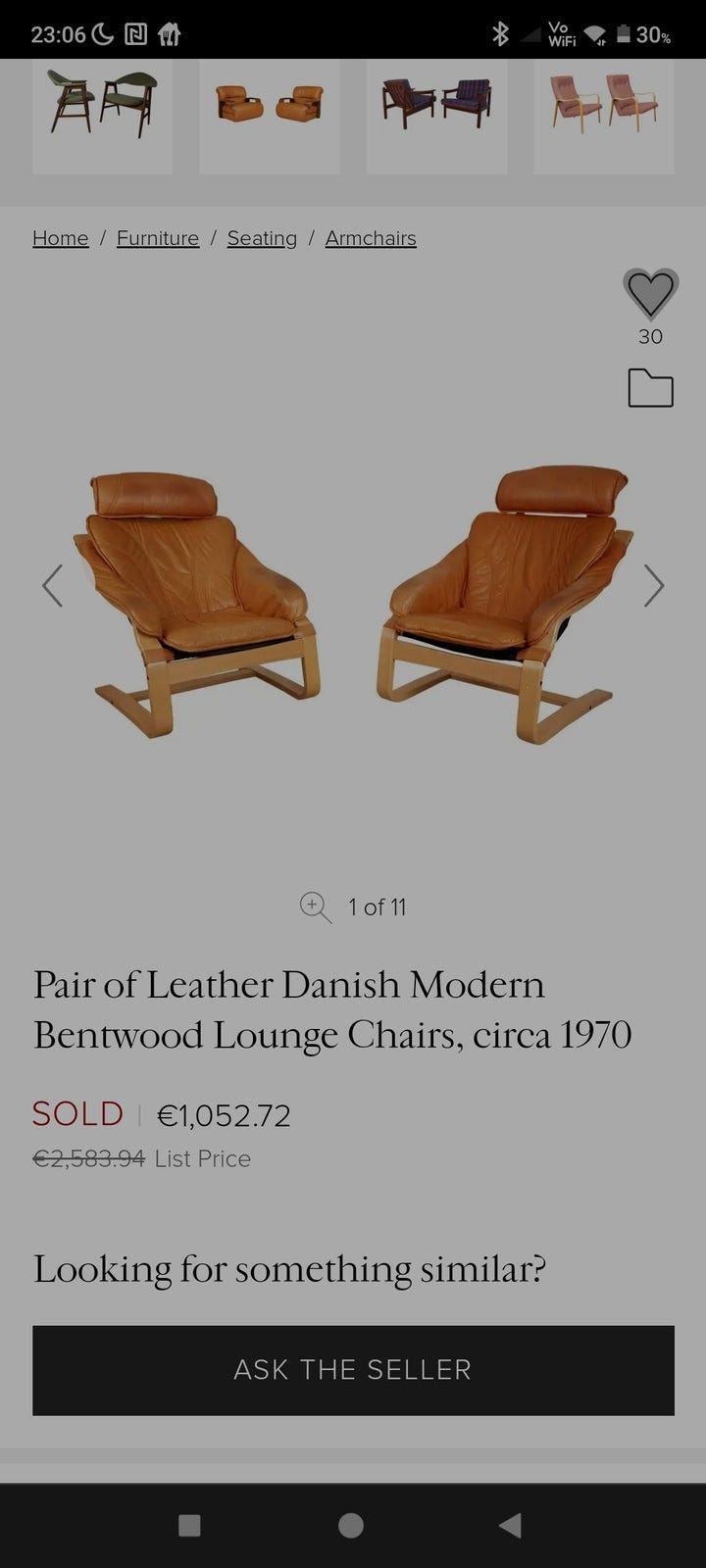
Task: Zoom in on the product image
Action: [315, 906]
